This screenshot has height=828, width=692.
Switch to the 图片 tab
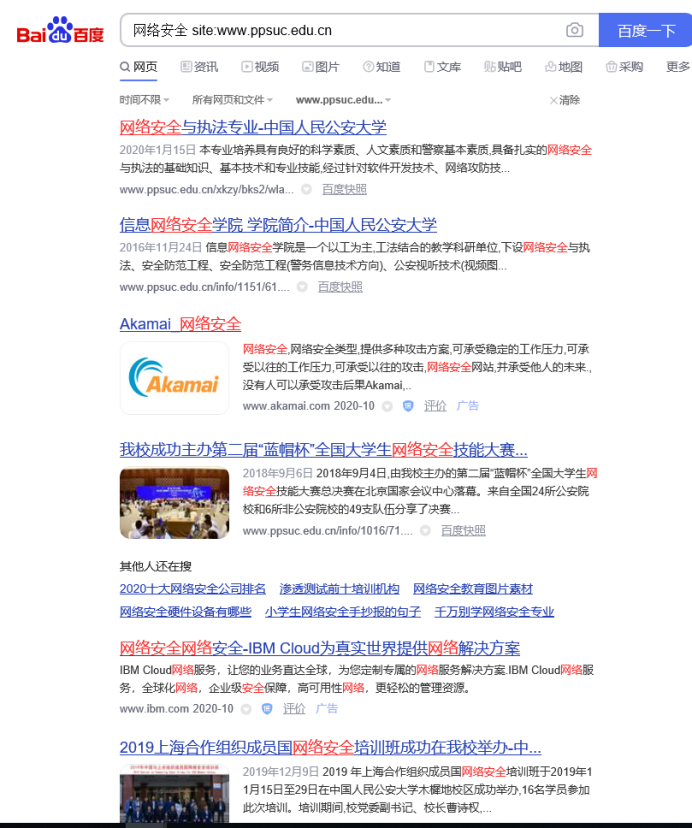pos(320,67)
